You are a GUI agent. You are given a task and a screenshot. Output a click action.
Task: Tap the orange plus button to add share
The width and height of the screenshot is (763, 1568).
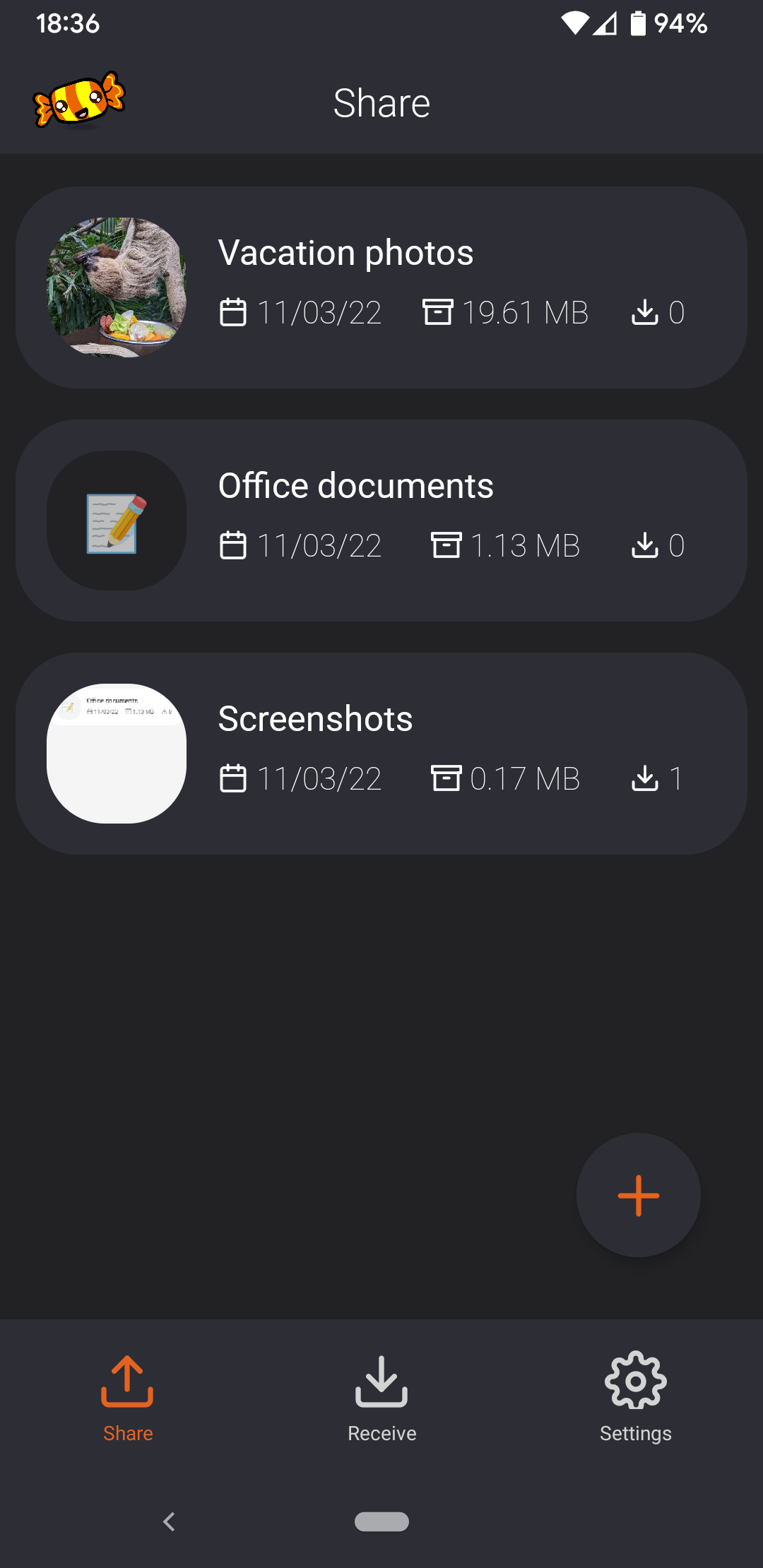(638, 1195)
